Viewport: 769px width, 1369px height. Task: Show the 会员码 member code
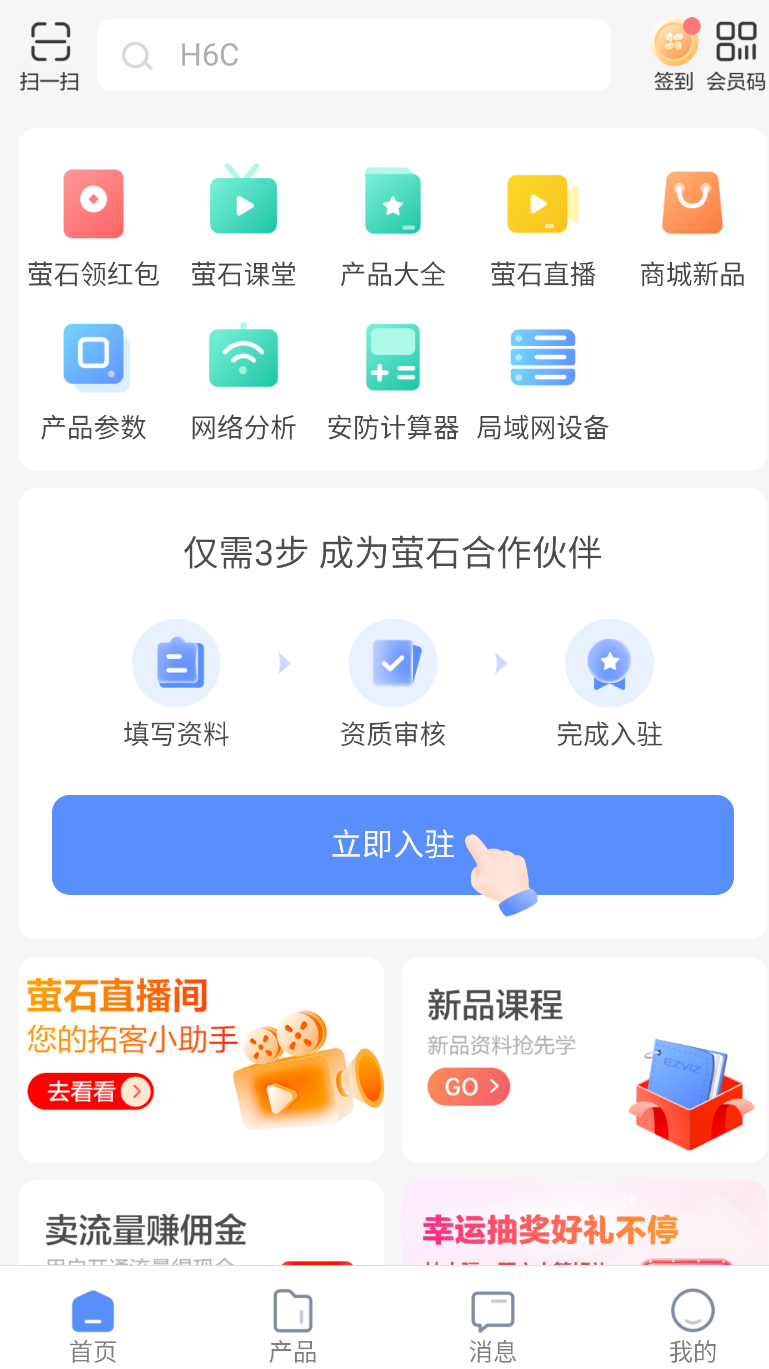(736, 57)
